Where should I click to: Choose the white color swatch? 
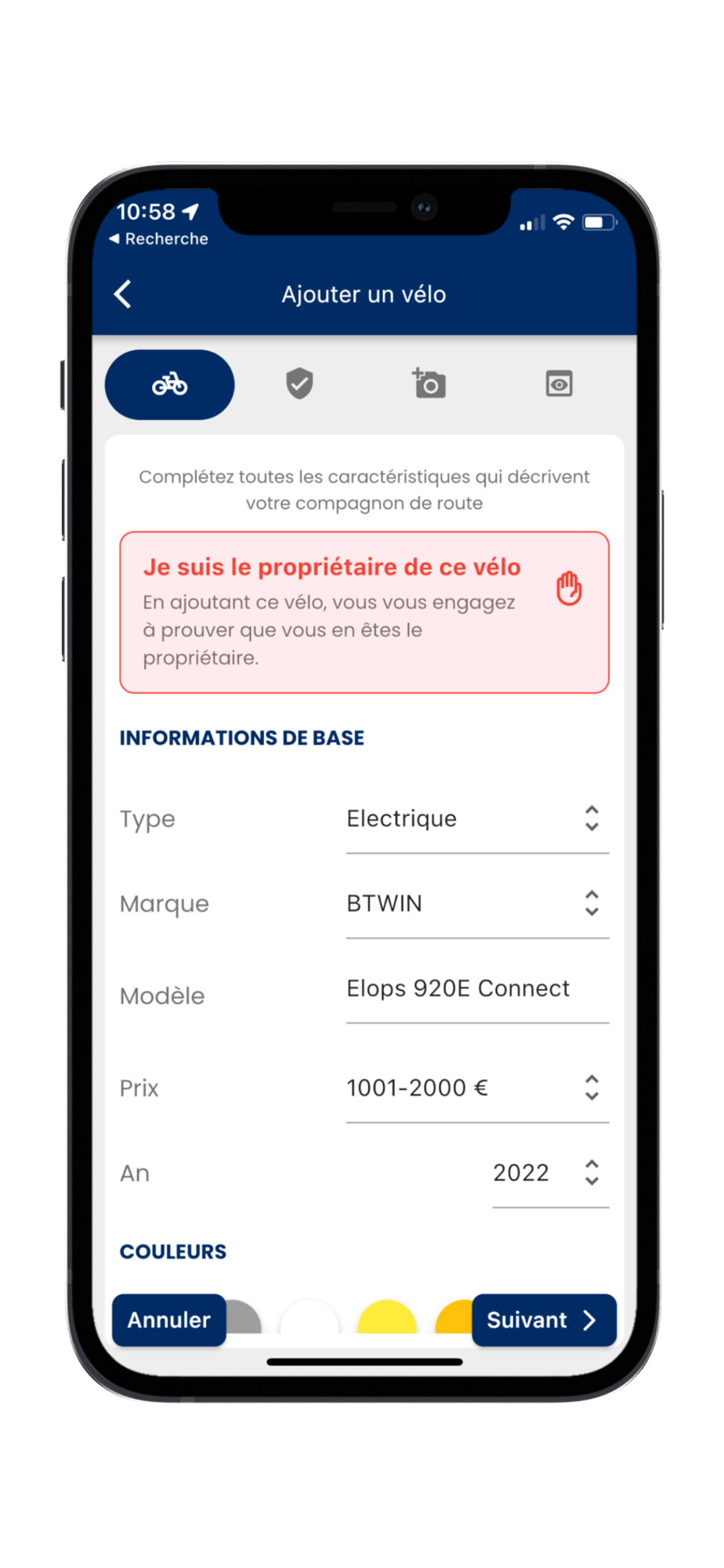pos(310,1319)
